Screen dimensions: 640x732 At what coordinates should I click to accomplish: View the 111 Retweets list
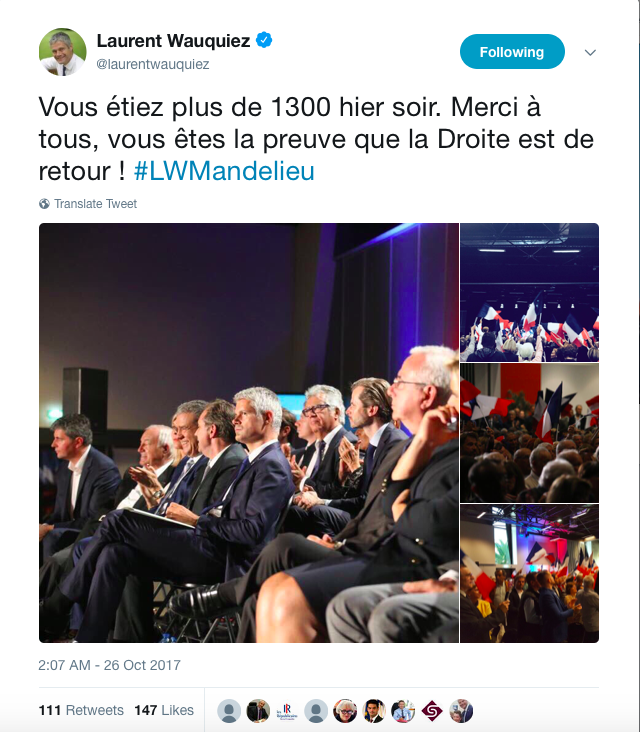pos(81,710)
